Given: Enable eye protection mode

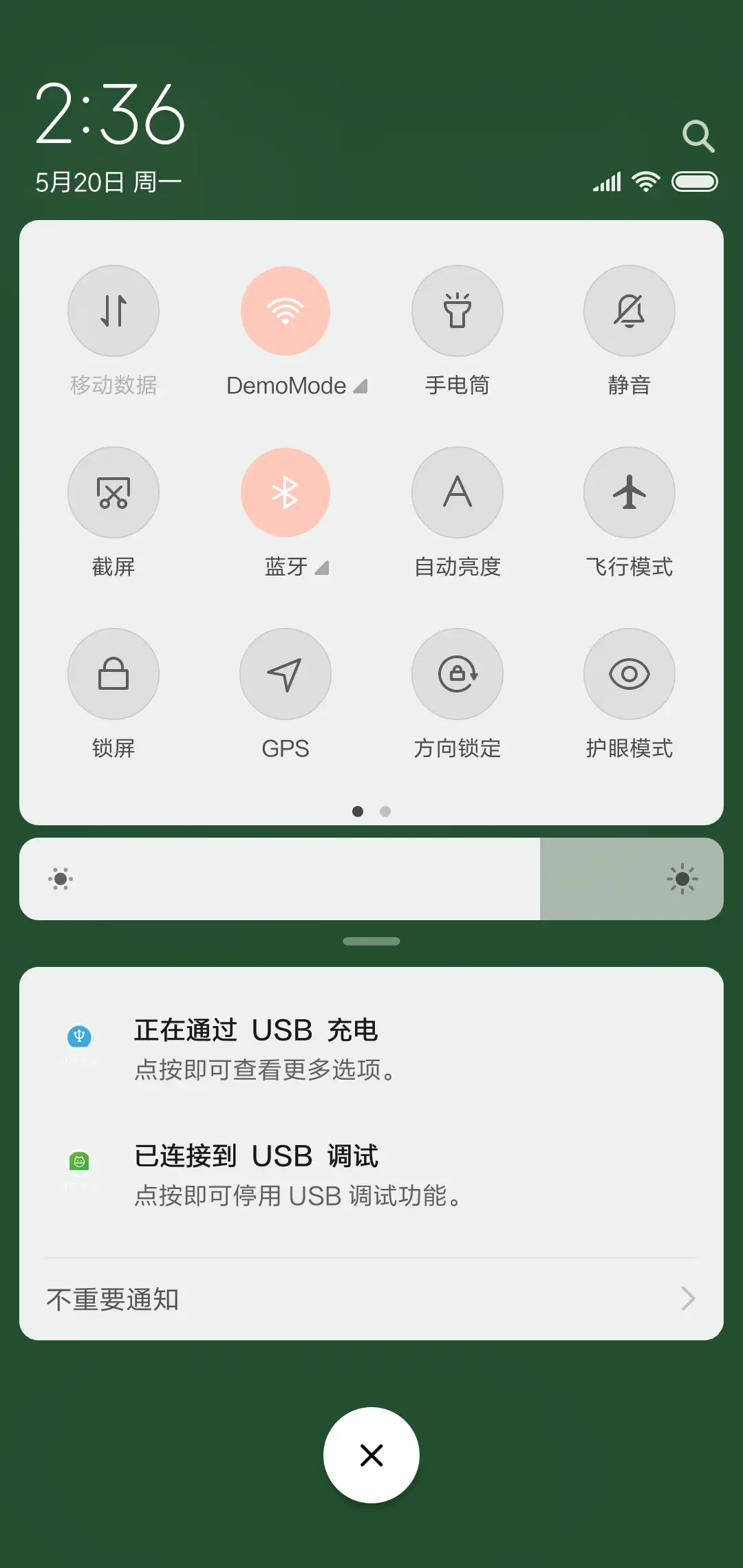Looking at the screenshot, I should pyautogui.click(x=629, y=674).
